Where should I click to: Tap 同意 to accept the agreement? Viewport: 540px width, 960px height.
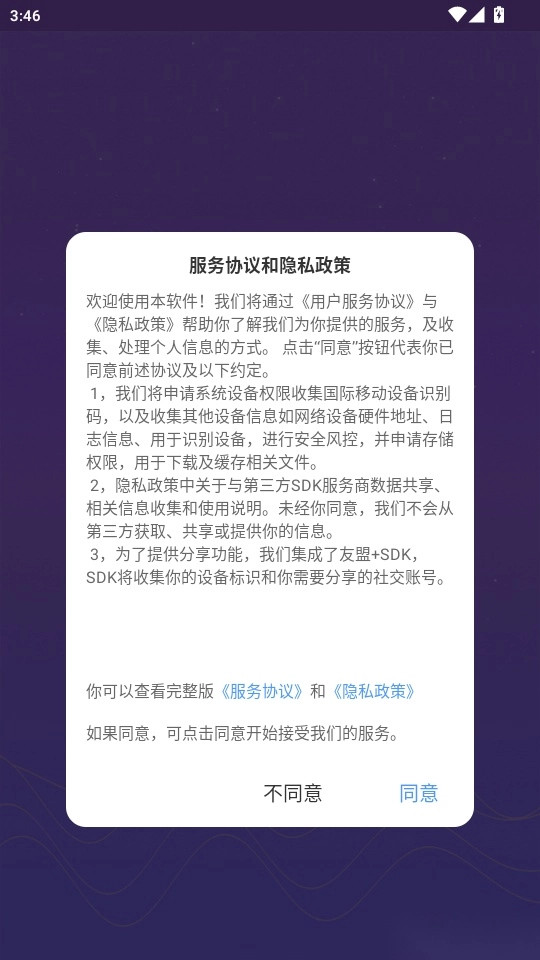click(419, 793)
